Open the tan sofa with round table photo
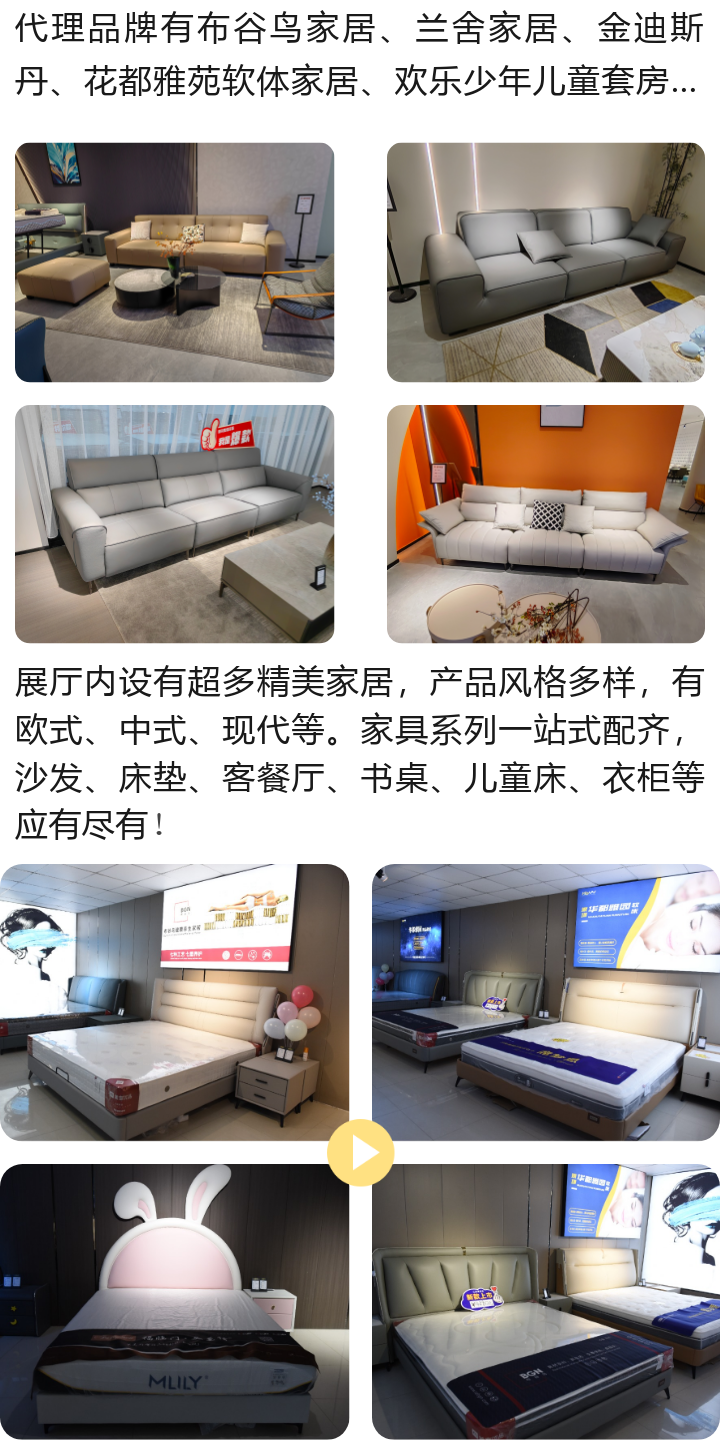This screenshot has width=720, height=1455. pos(174,262)
